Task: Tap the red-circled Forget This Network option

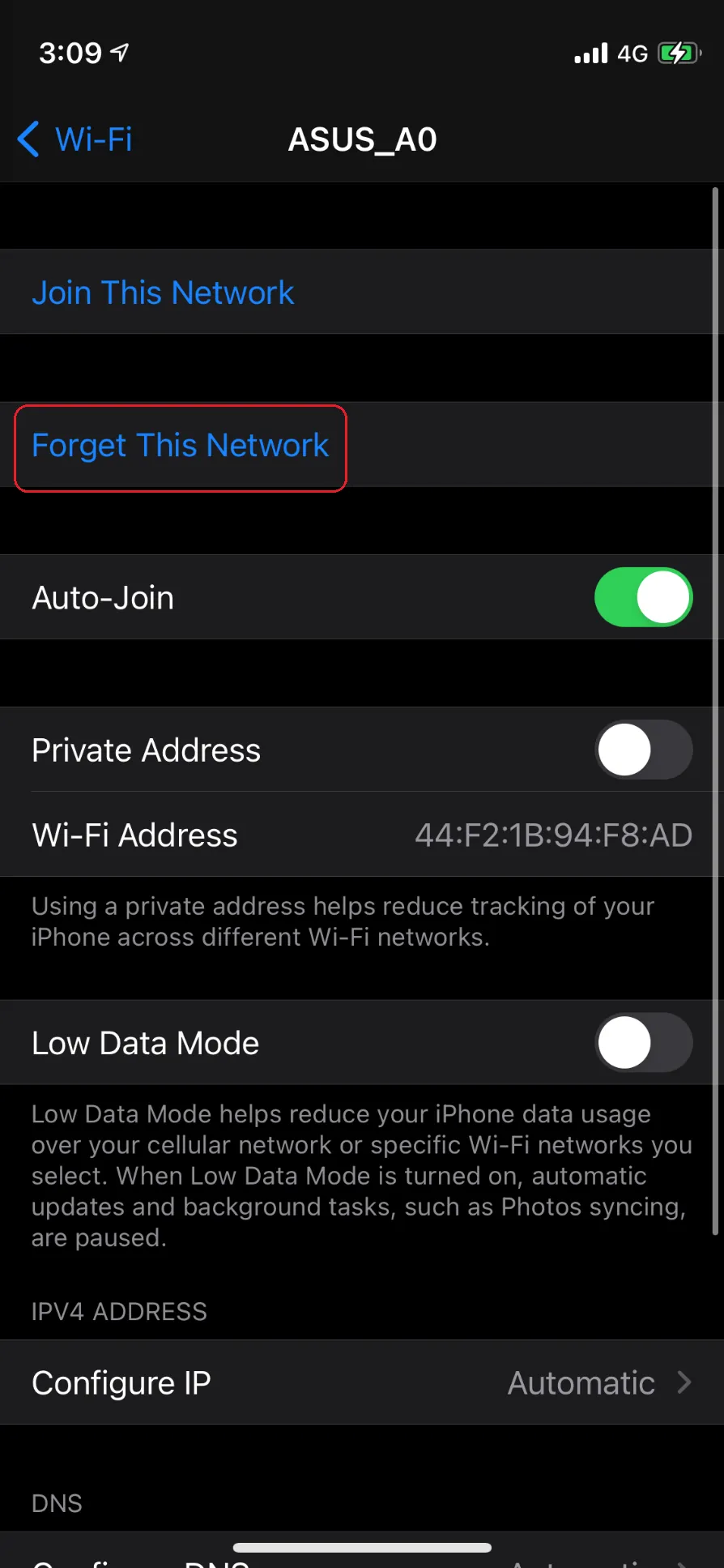Action: [180, 446]
